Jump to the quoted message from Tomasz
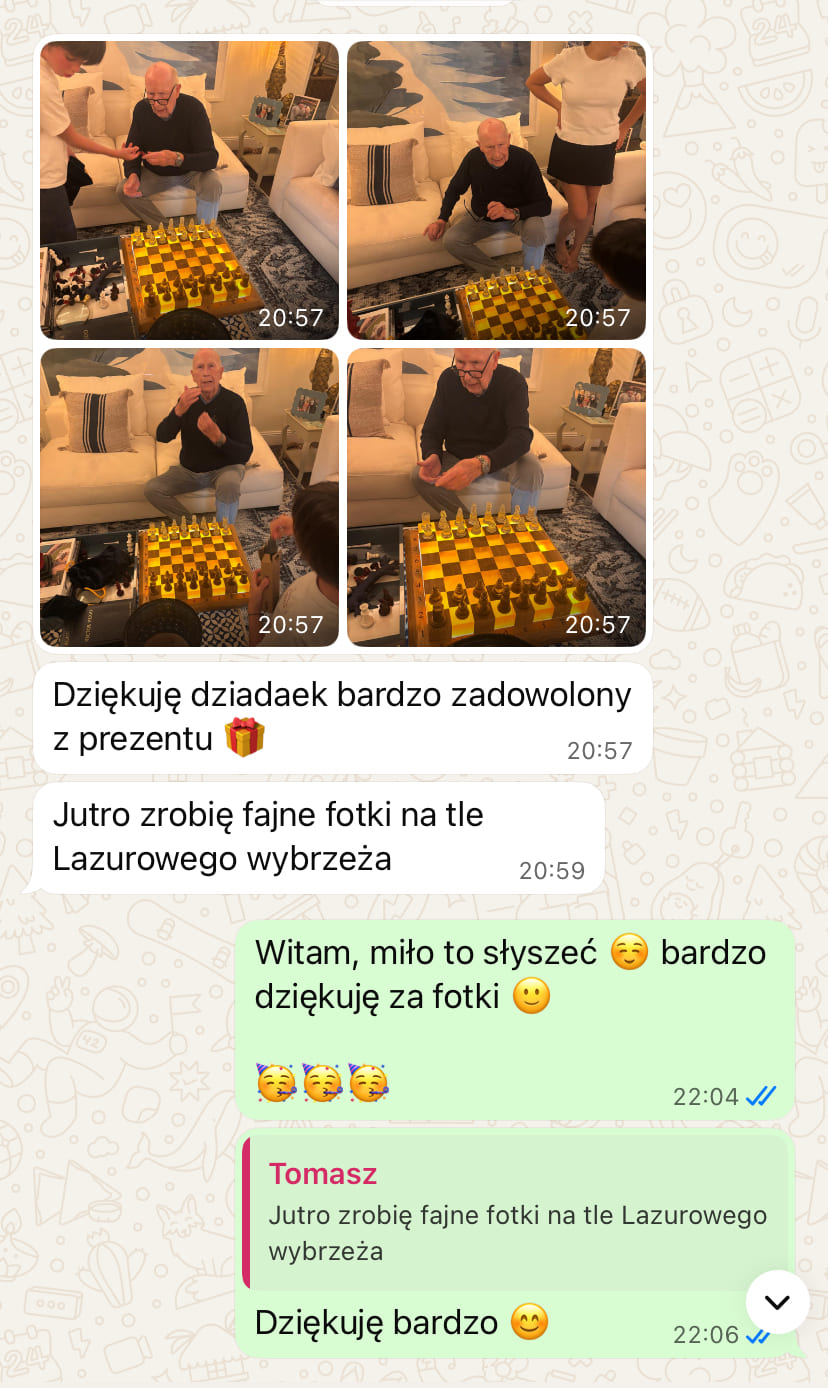828x1388 pixels. (x=515, y=1212)
